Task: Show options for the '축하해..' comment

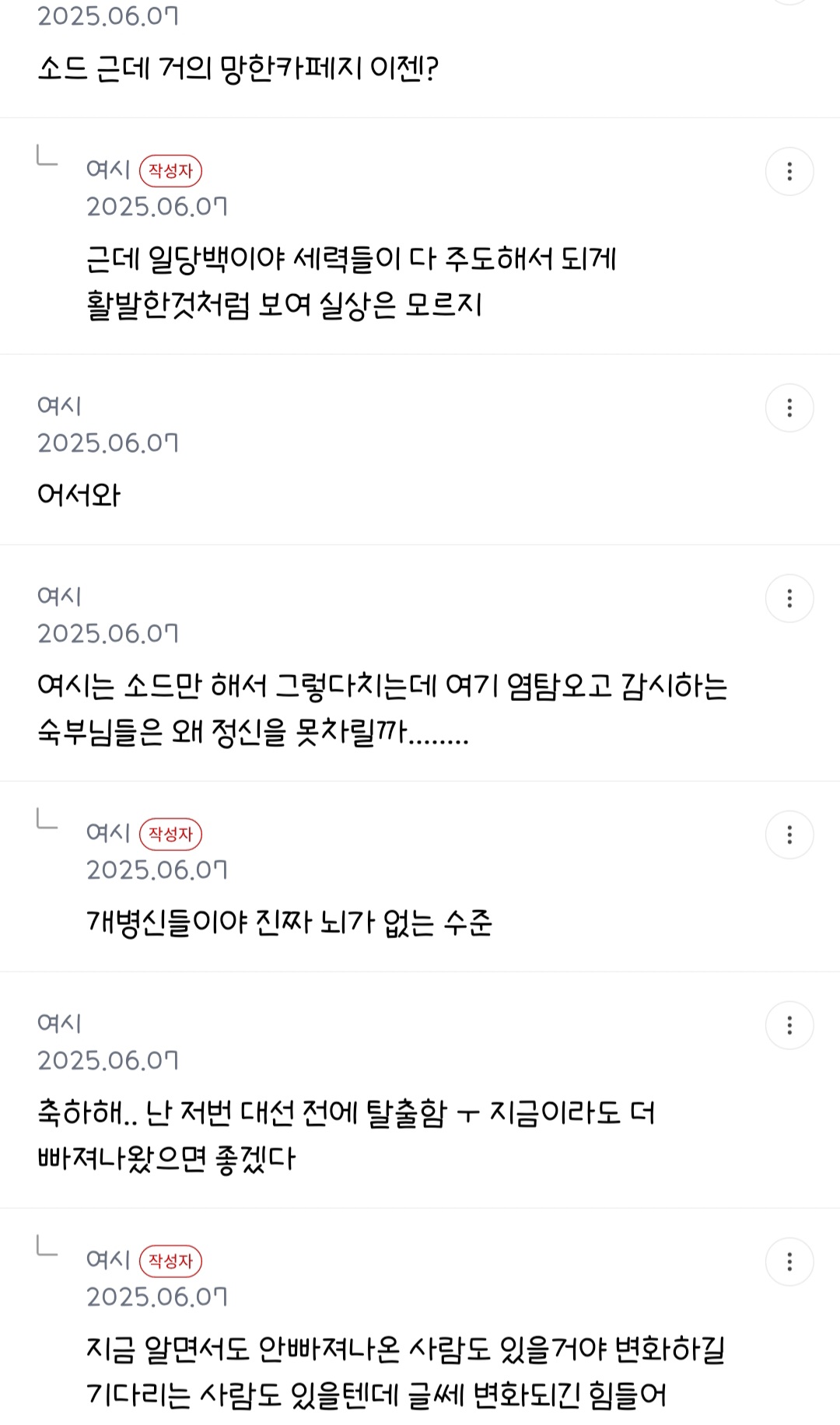Action: coord(789,1025)
